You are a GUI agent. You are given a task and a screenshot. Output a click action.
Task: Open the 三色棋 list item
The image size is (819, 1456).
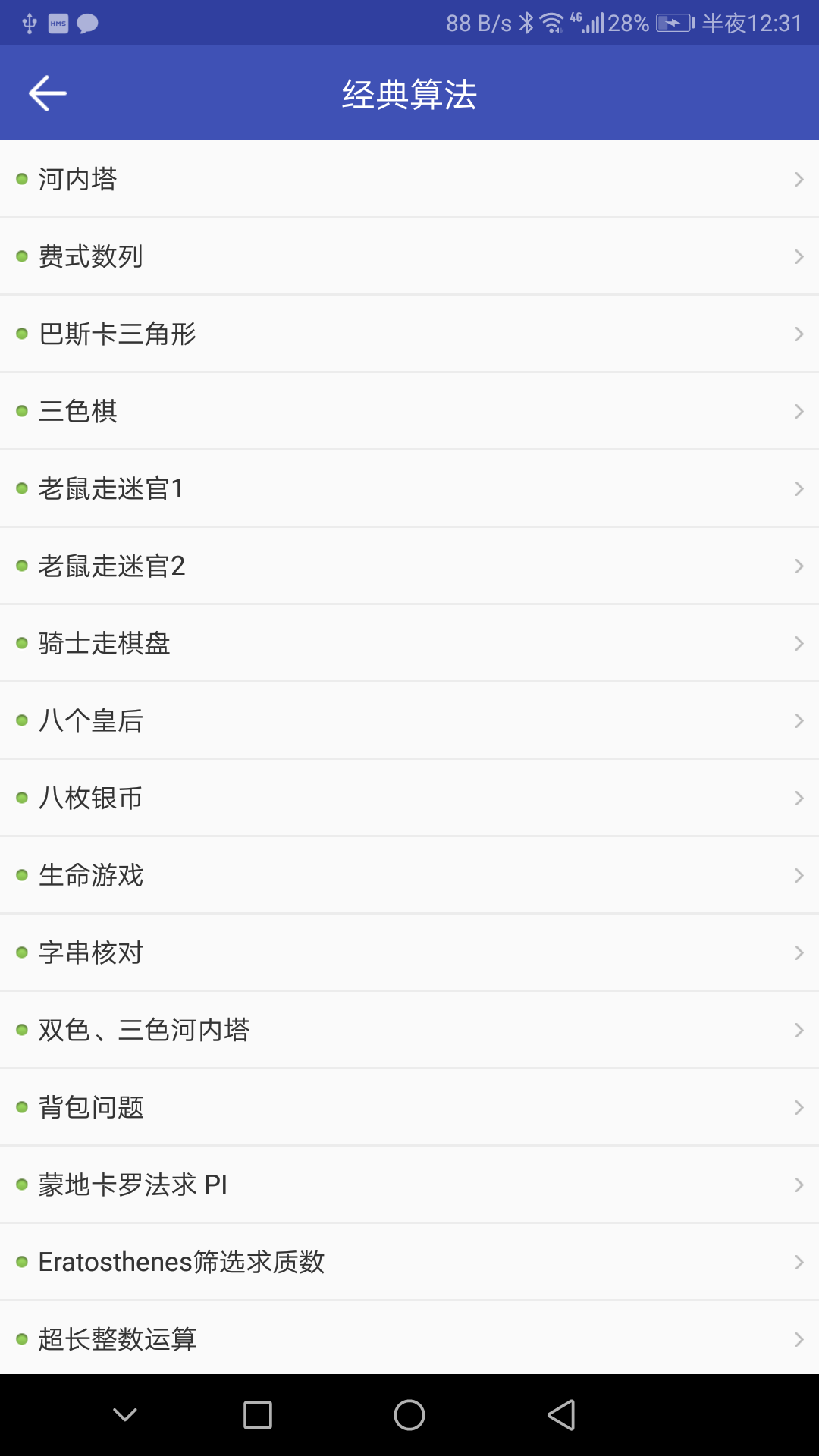click(x=409, y=411)
